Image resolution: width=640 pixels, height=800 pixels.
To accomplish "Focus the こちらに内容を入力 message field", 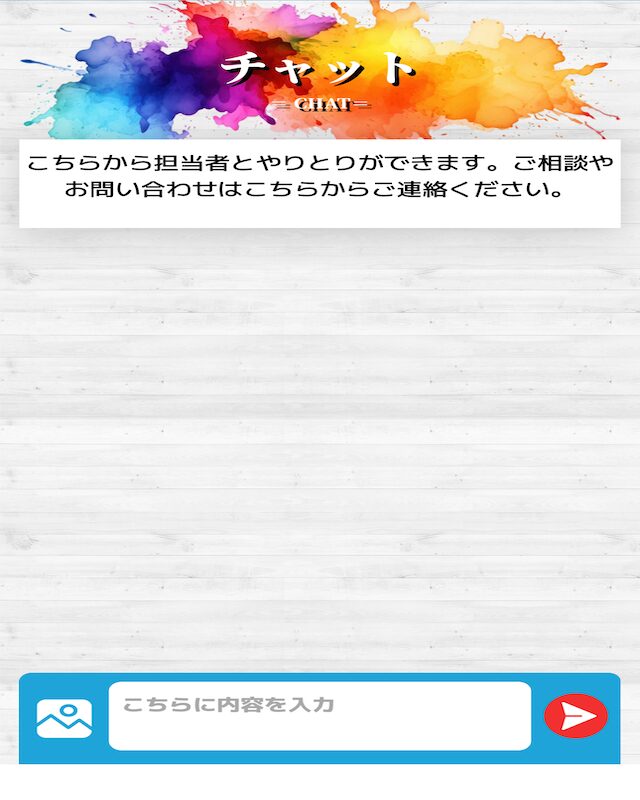I will (x=319, y=716).
